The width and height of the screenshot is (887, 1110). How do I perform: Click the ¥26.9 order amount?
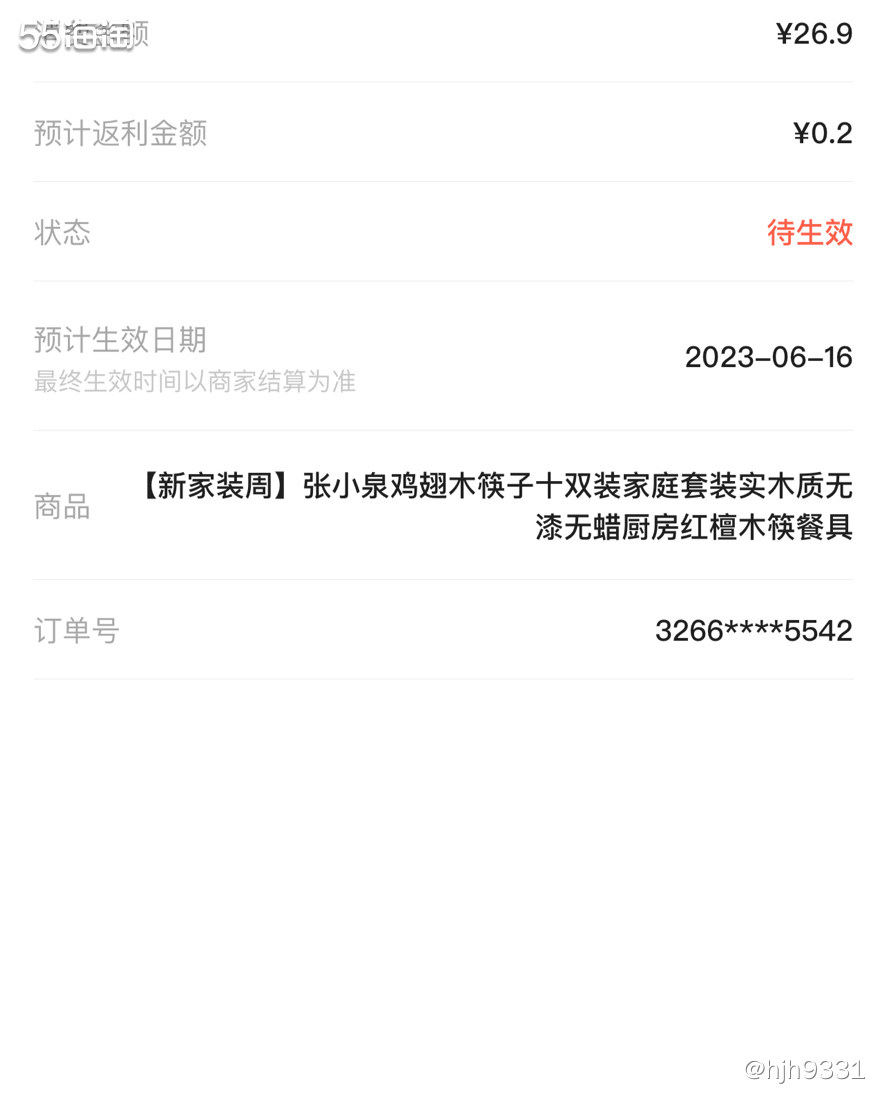pyautogui.click(x=812, y=33)
